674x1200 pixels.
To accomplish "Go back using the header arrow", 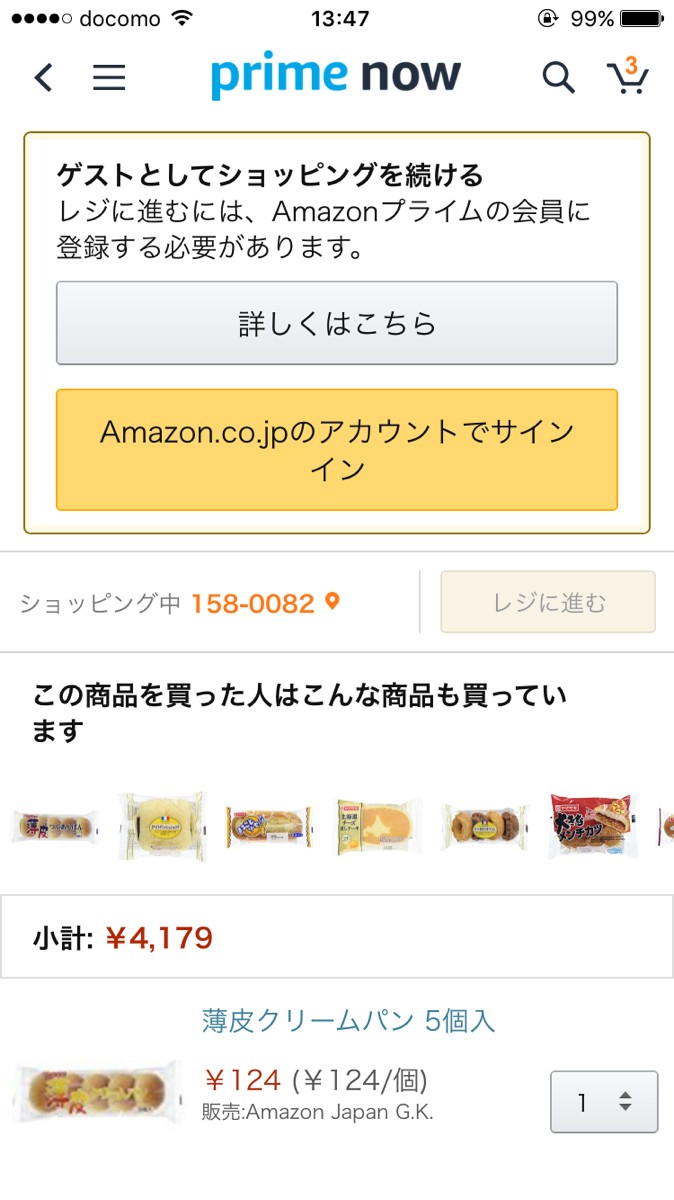I will coord(43,77).
